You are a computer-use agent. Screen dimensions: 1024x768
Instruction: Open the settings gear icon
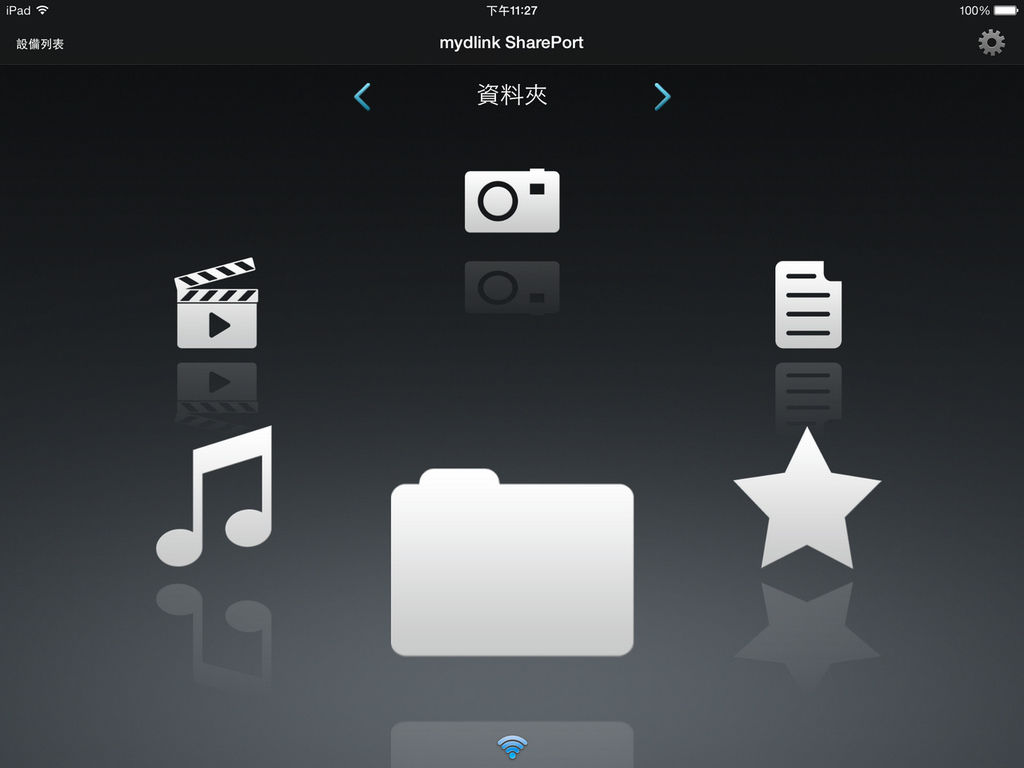[991, 42]
